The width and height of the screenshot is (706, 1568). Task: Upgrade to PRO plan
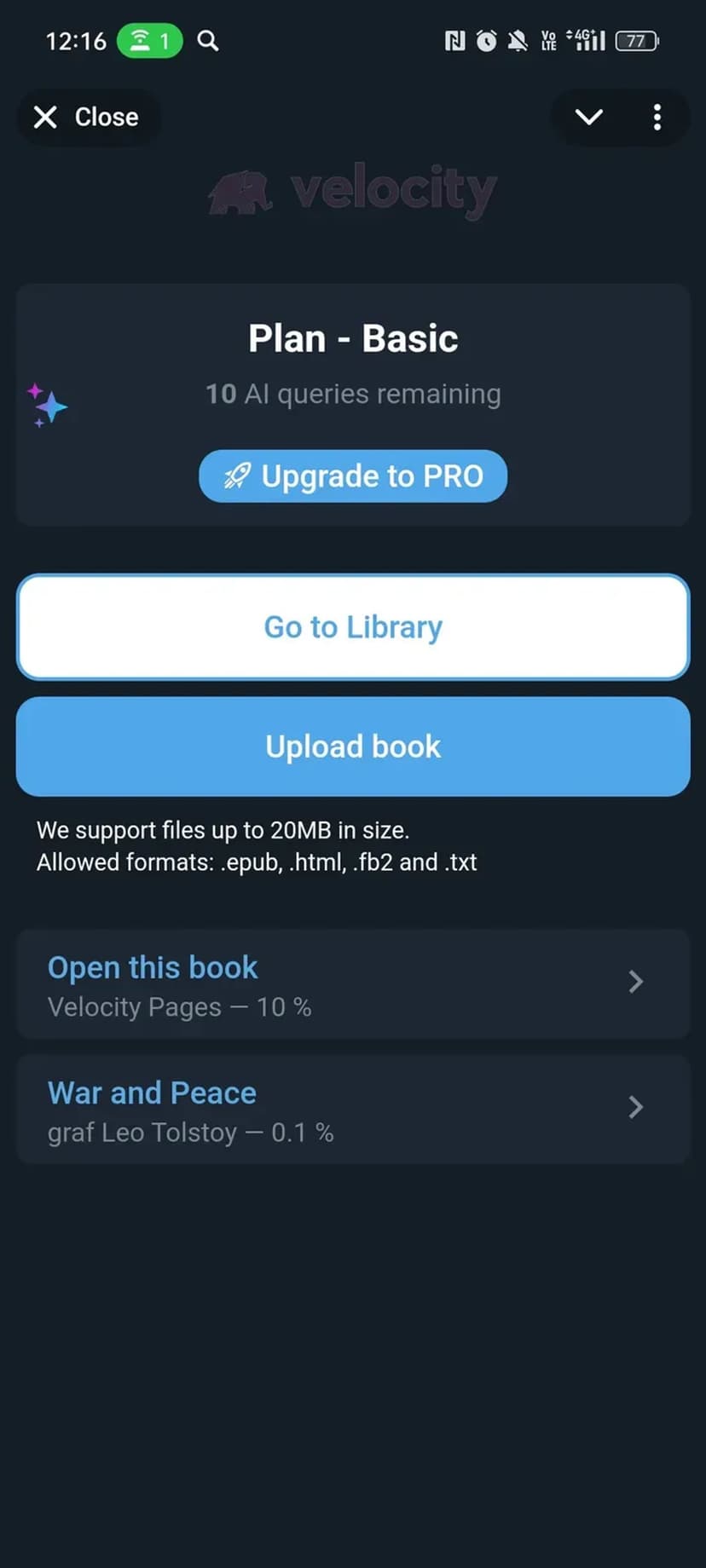click(353, 476)
